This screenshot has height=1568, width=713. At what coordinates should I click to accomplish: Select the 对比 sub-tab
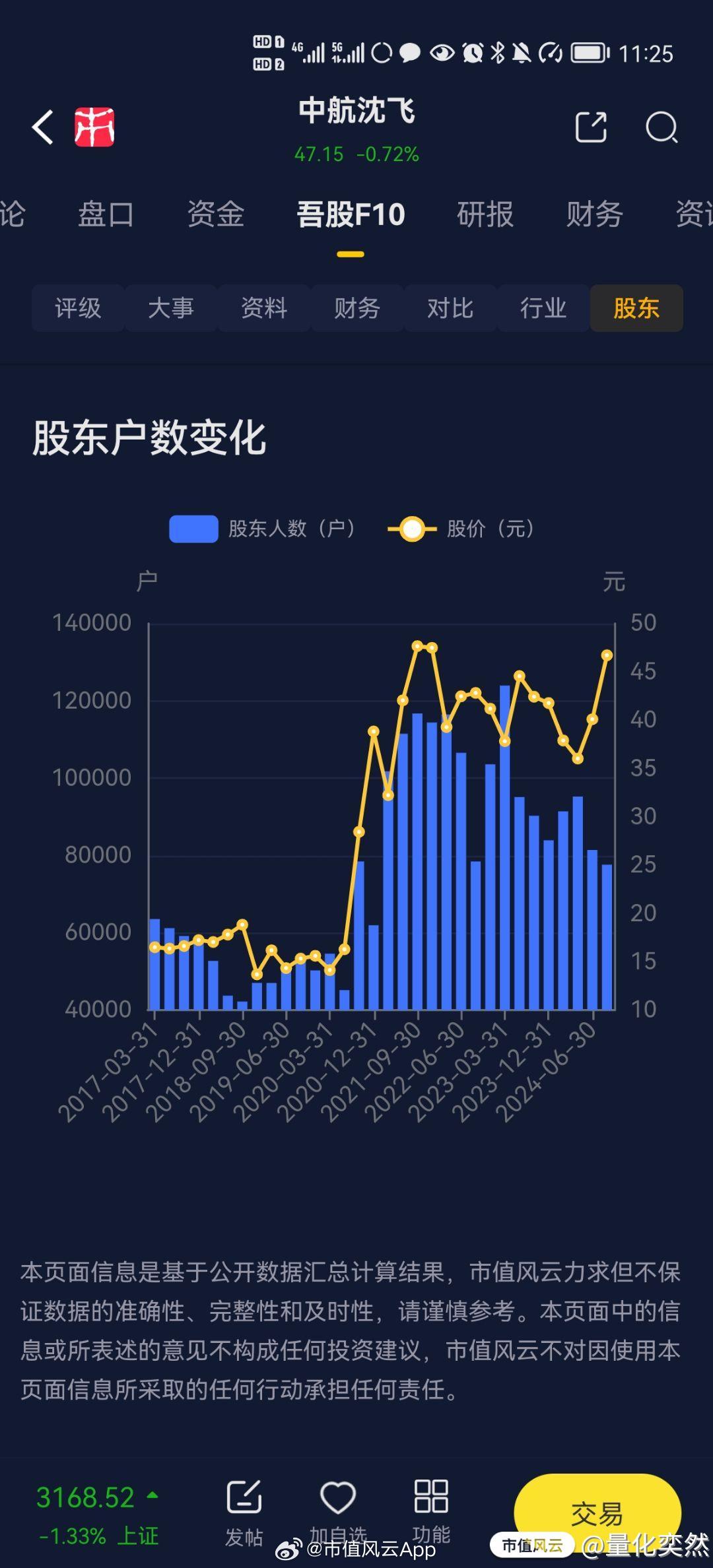[450, 308]
